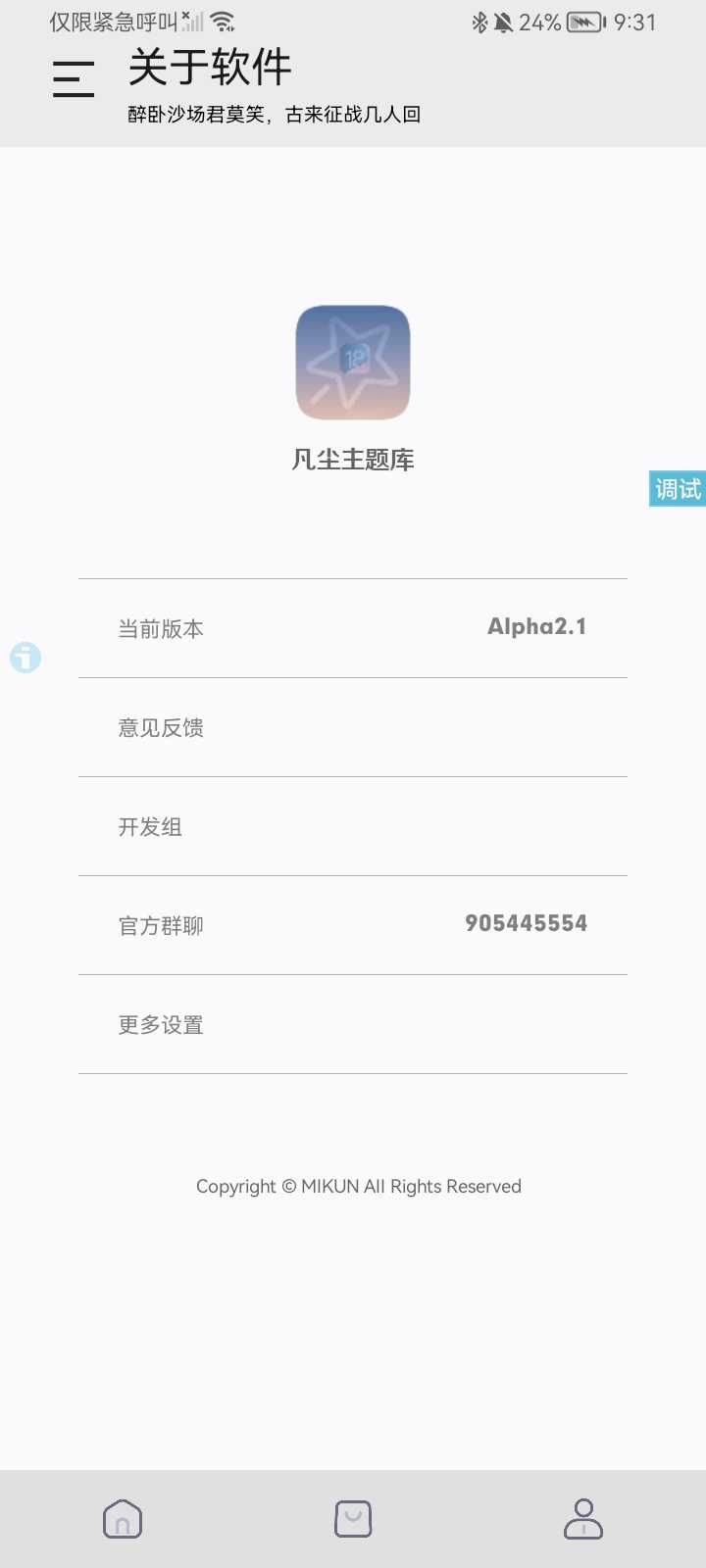Switch to the profile tab
Image resolution: width=706 pixels, height=1568 pixels.
(x=583, y=1519)
